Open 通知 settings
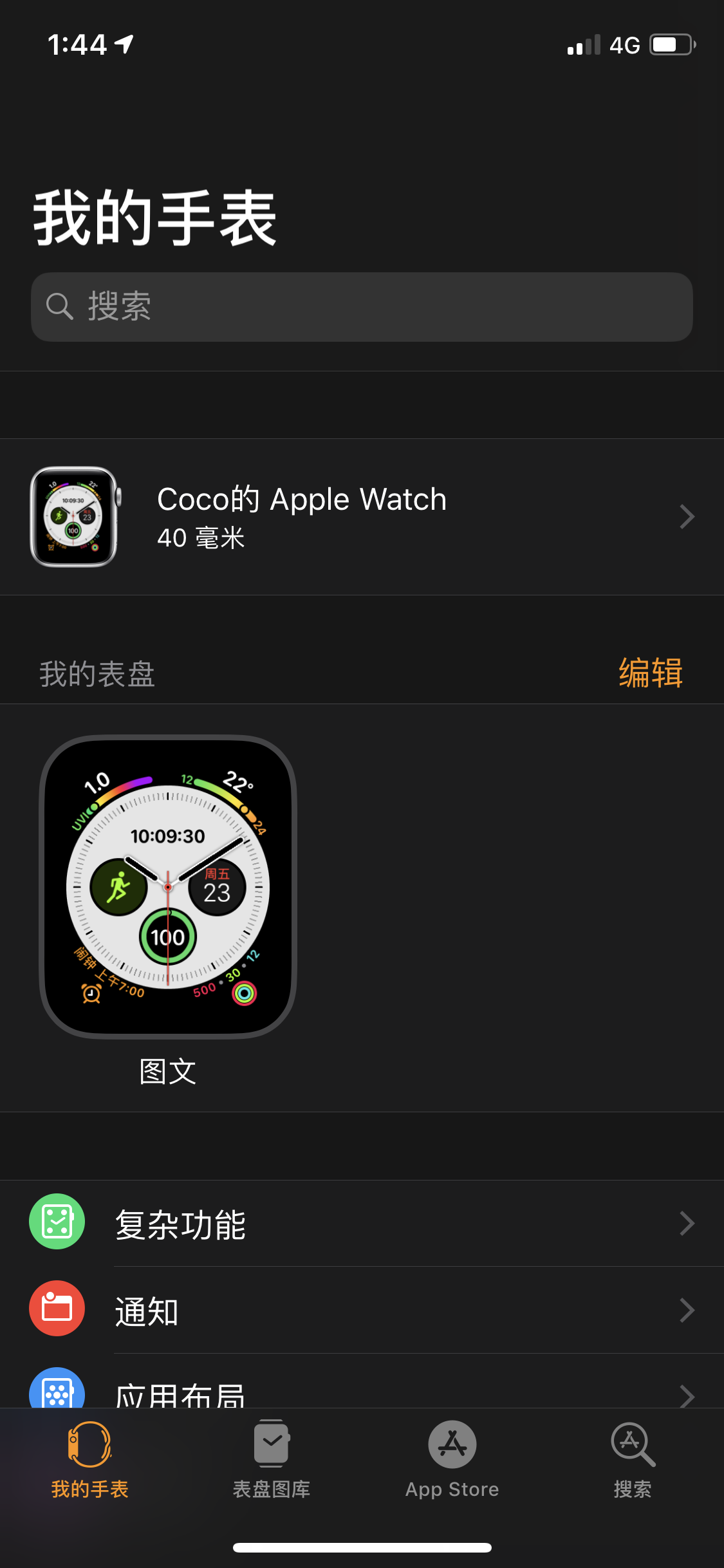724x1568 pixels. [x=362, y=1311]
